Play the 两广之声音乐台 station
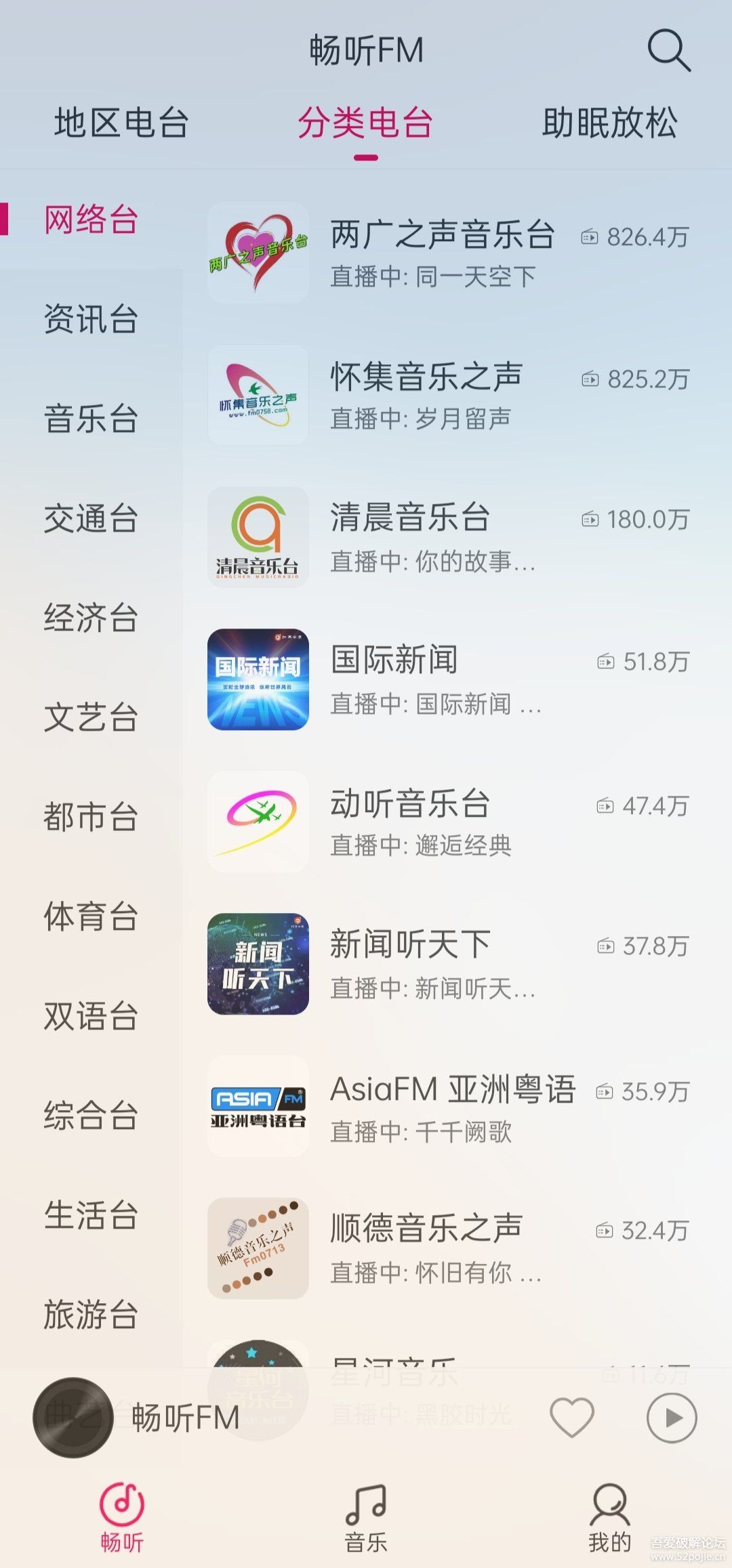Screen dimensions: 732x1568 point(442,252)
